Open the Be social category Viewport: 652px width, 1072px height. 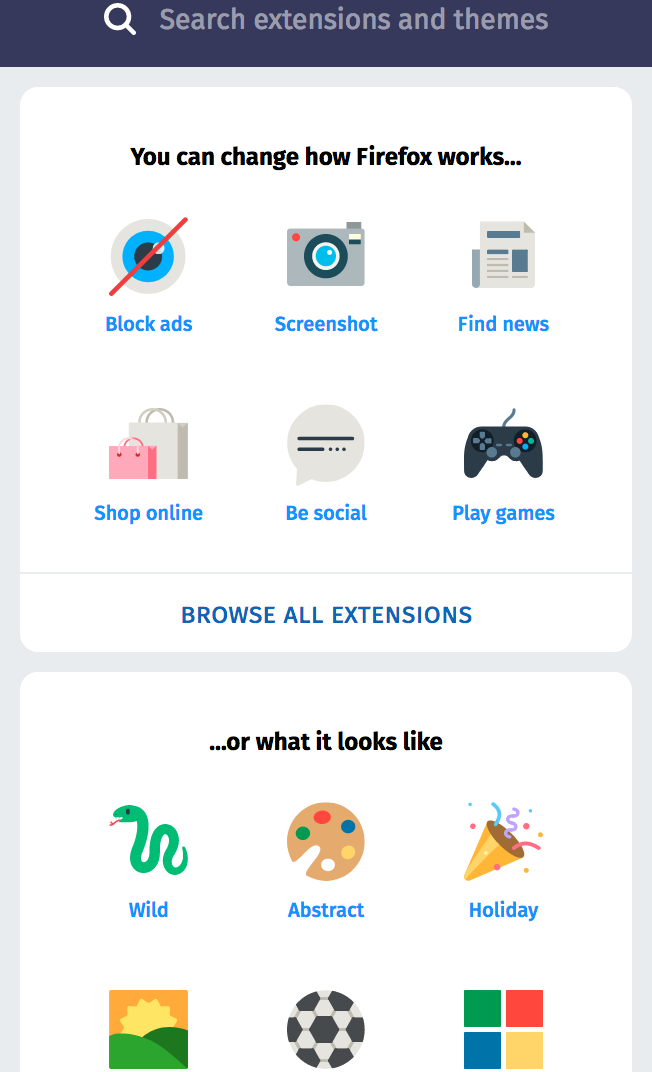(x=326, y=465)
